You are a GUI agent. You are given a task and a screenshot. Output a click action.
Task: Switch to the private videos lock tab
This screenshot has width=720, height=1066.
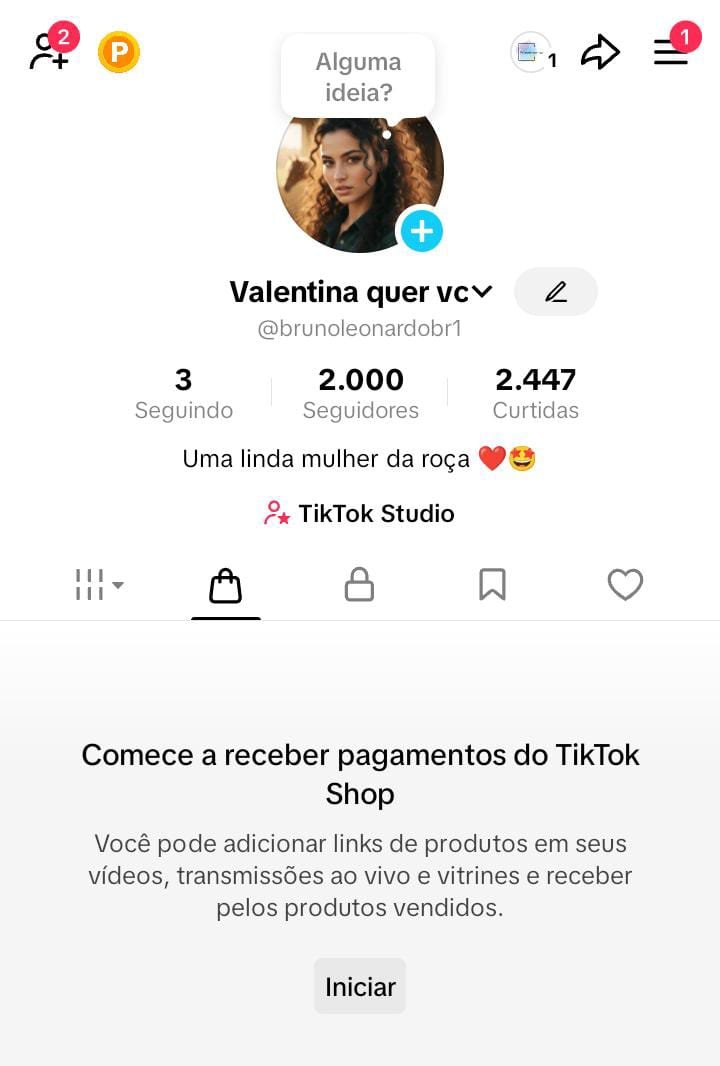(x=359, y=585)
